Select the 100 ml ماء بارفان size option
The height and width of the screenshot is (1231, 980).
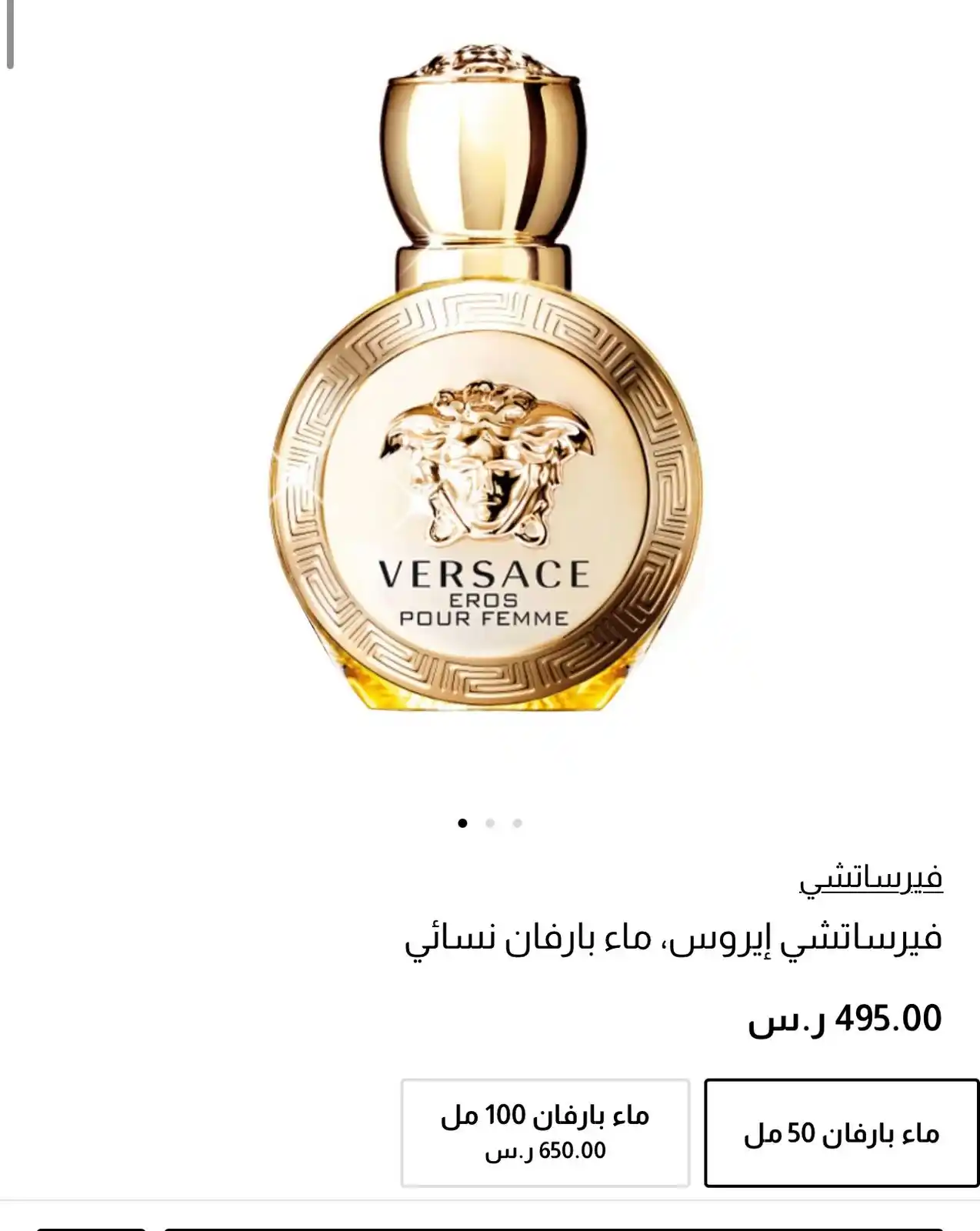coord(545,1133)
